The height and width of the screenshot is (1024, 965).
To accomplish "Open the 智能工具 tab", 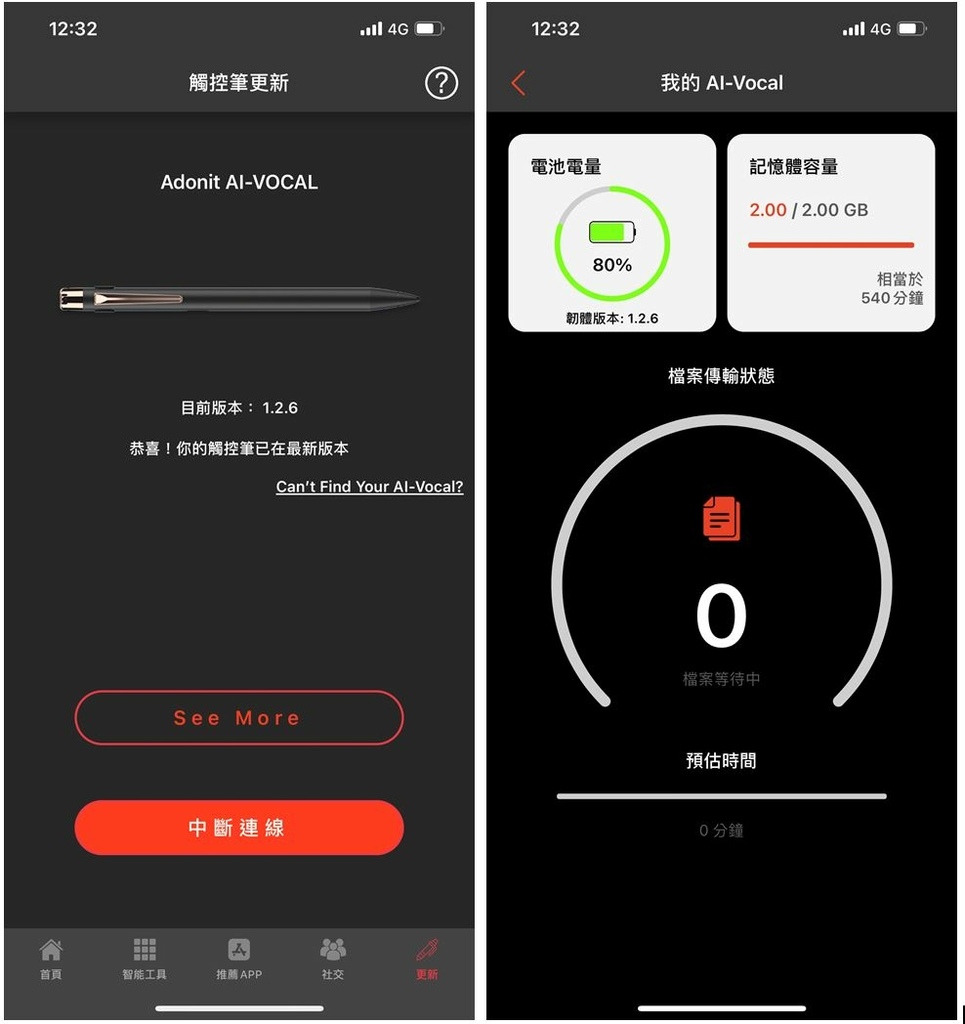I will [144, 958].
